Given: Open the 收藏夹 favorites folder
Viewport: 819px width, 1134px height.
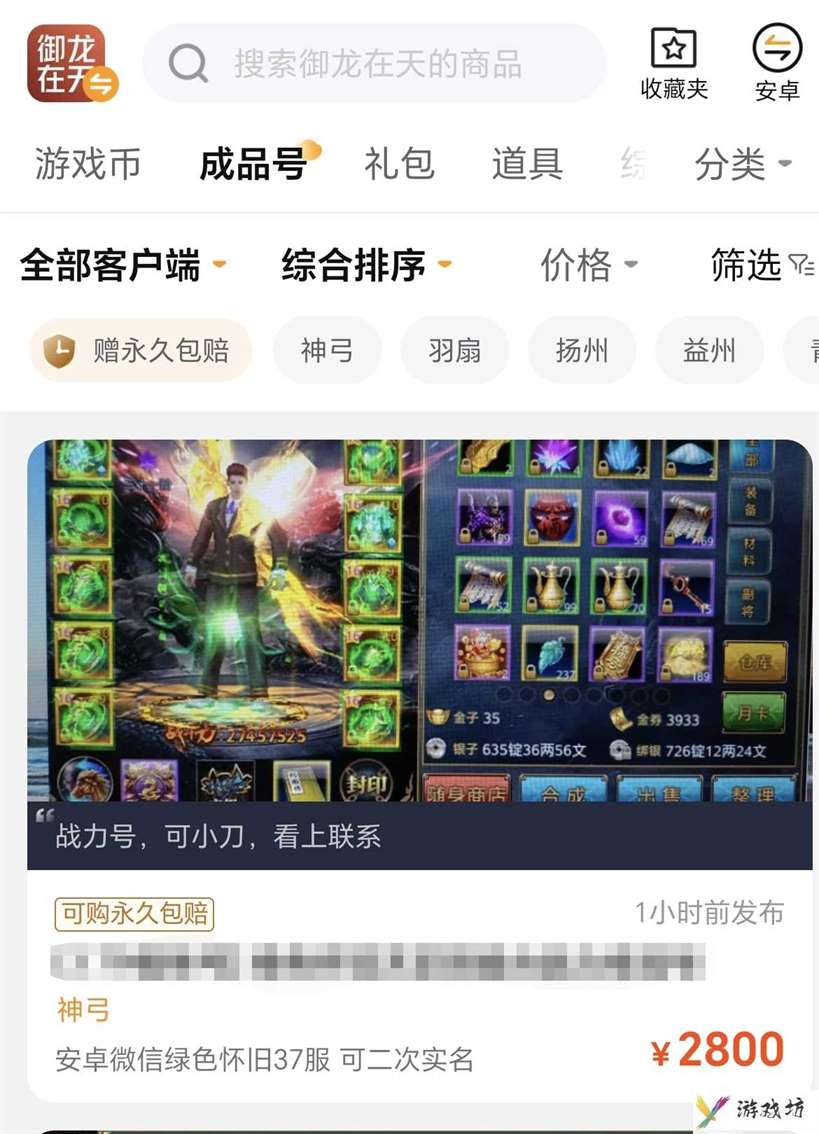Looking at the screenshot, I should point(674,64).
